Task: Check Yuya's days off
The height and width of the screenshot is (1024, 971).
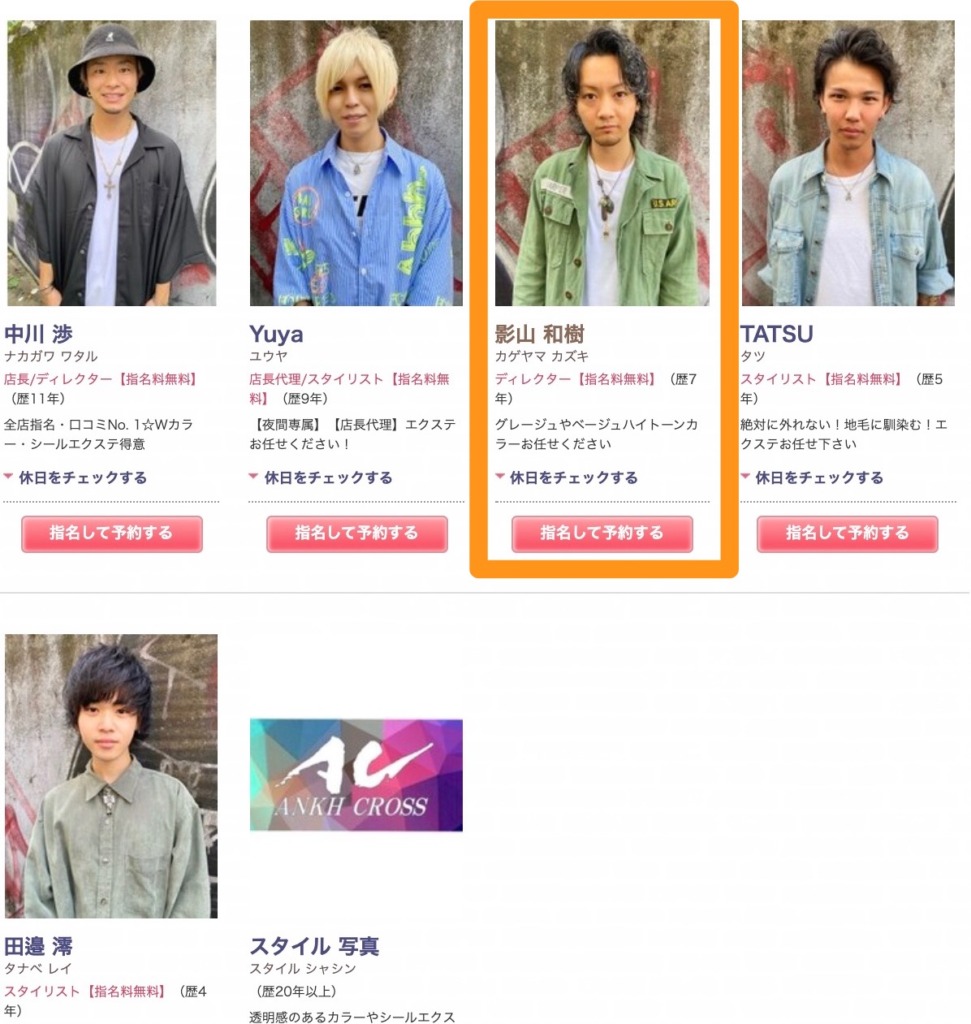Action: 327,478
